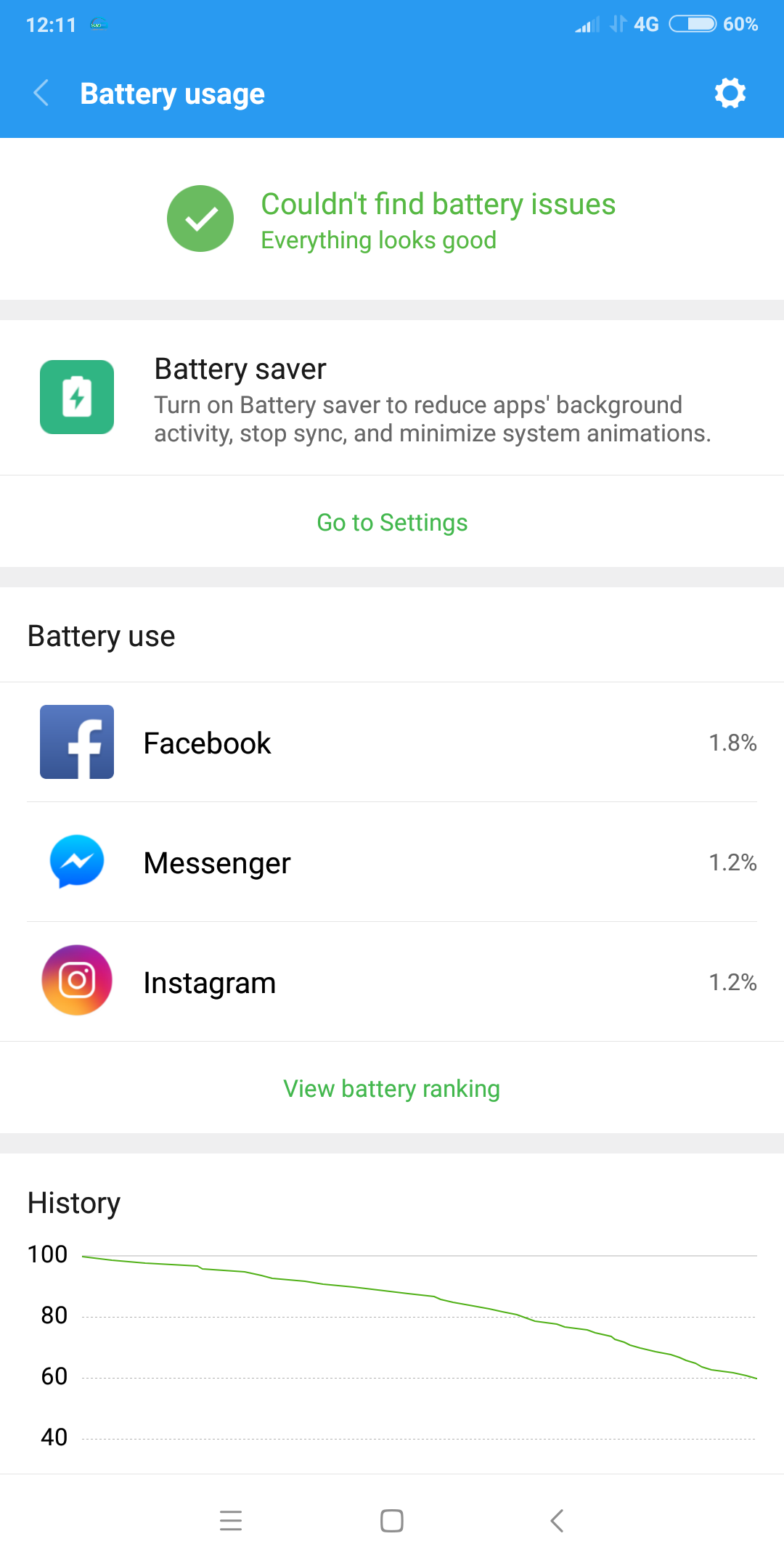Screen dimensions: 784x1568
Task: Open Messenger battery usage details
Action: tap(392, 862)
